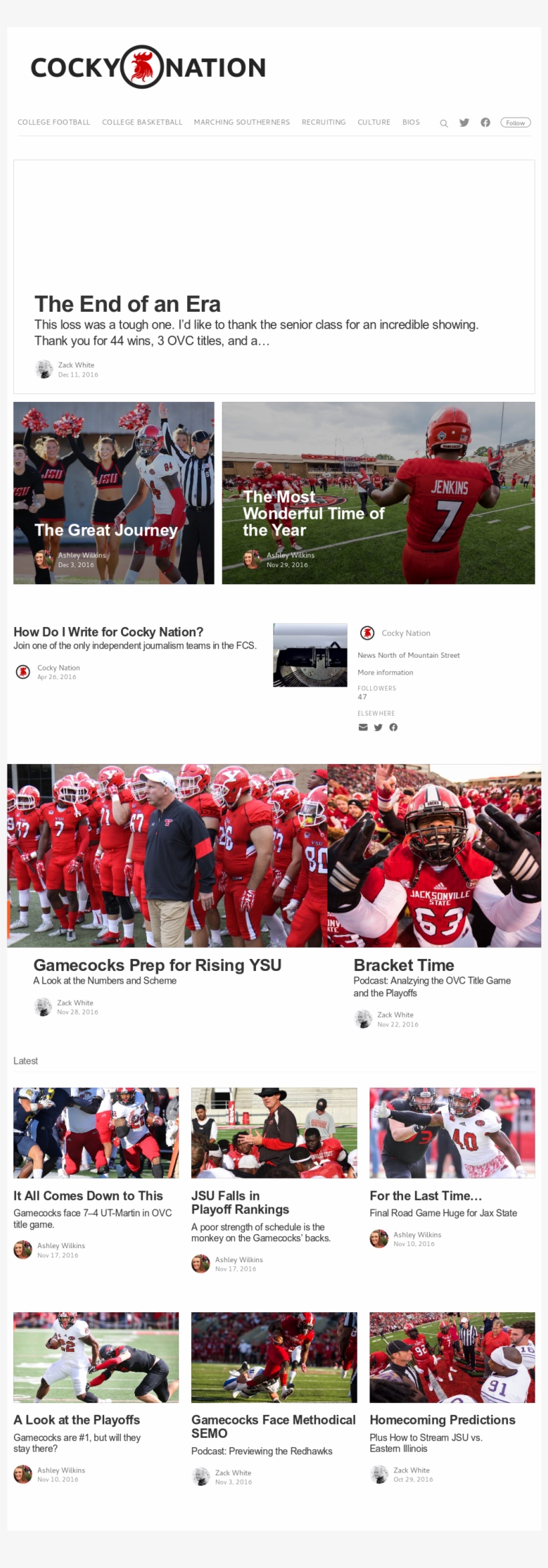The image size is (548, 1568).
Task: Open Marching Southerners section
Action: click(241, 122)
